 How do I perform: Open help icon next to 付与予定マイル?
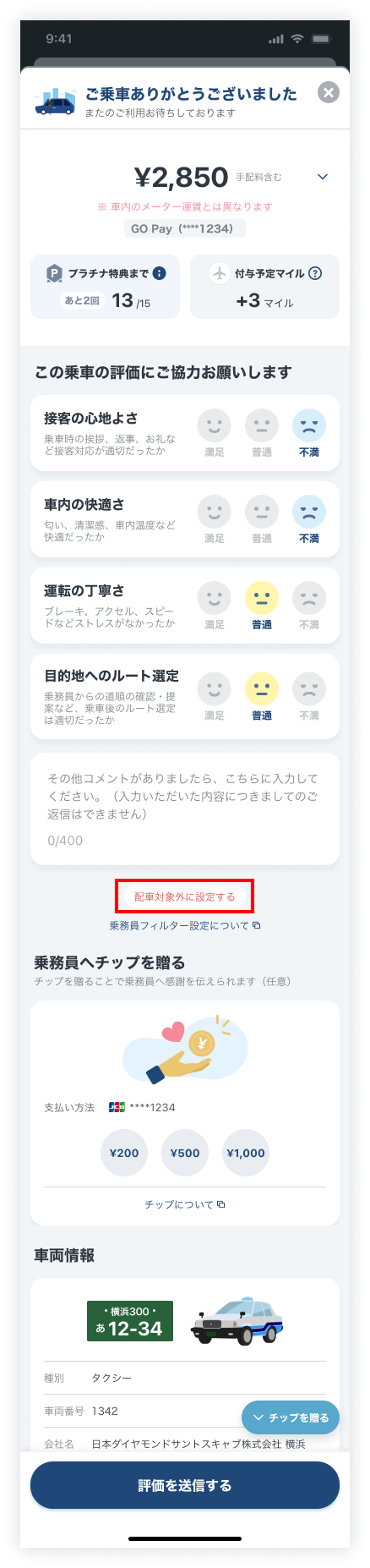(315, 273)
